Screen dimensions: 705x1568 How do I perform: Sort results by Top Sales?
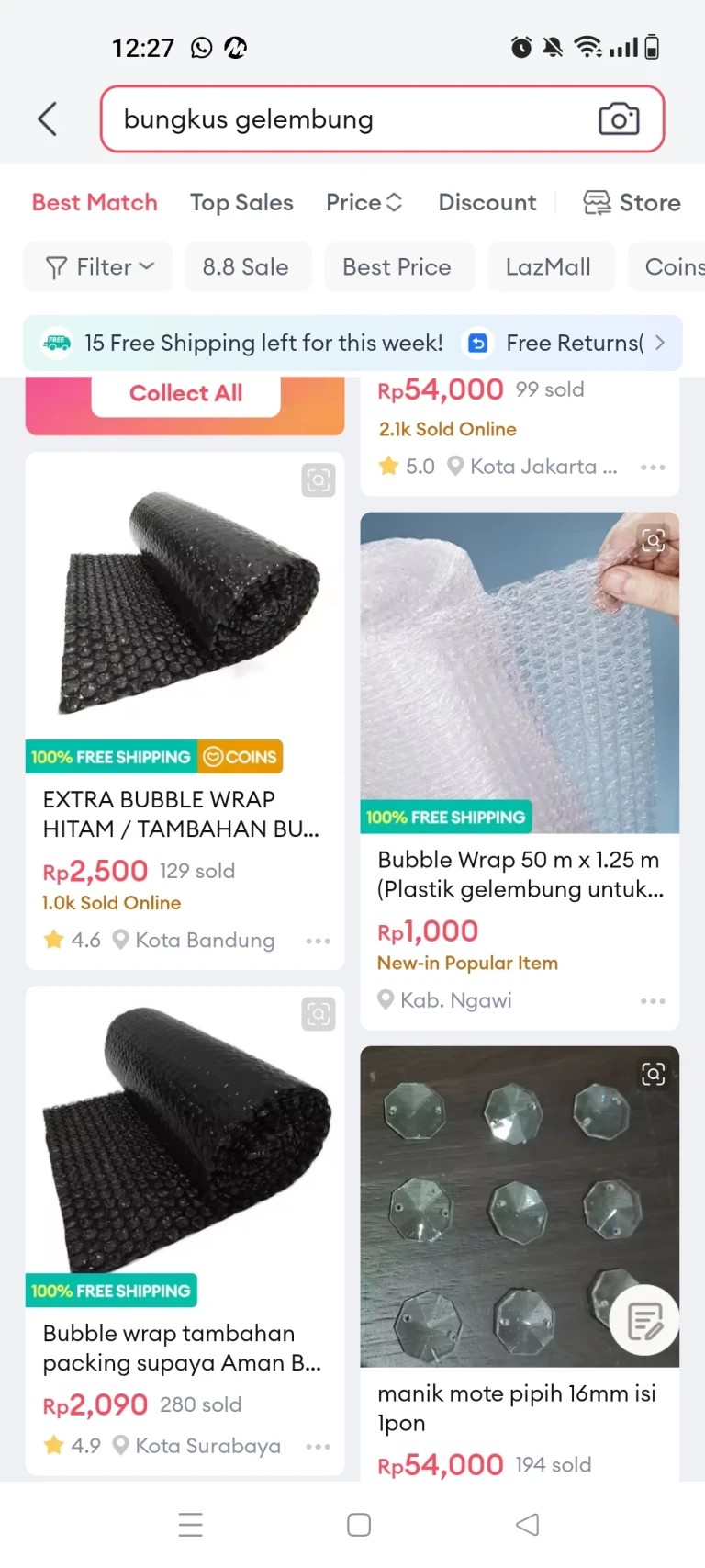point(241,202)
